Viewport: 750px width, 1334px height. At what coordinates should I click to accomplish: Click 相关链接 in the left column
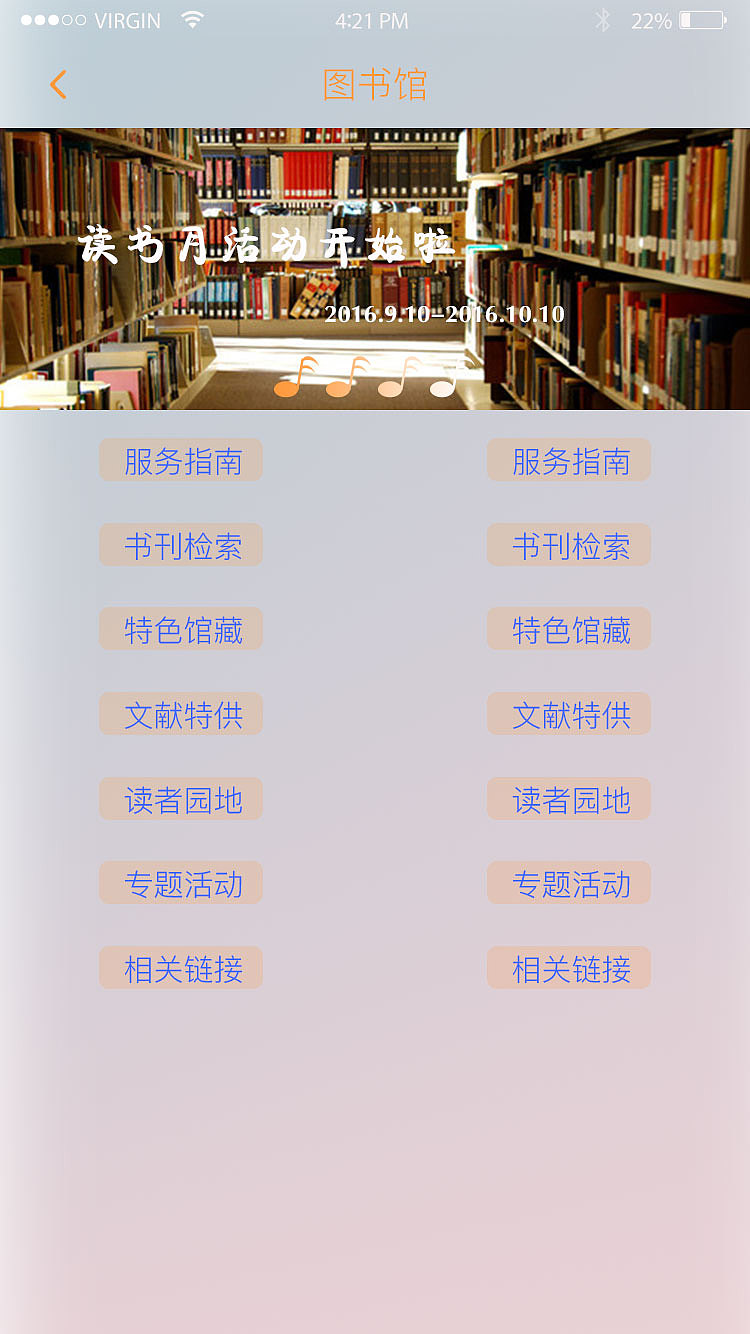point(180,967)
